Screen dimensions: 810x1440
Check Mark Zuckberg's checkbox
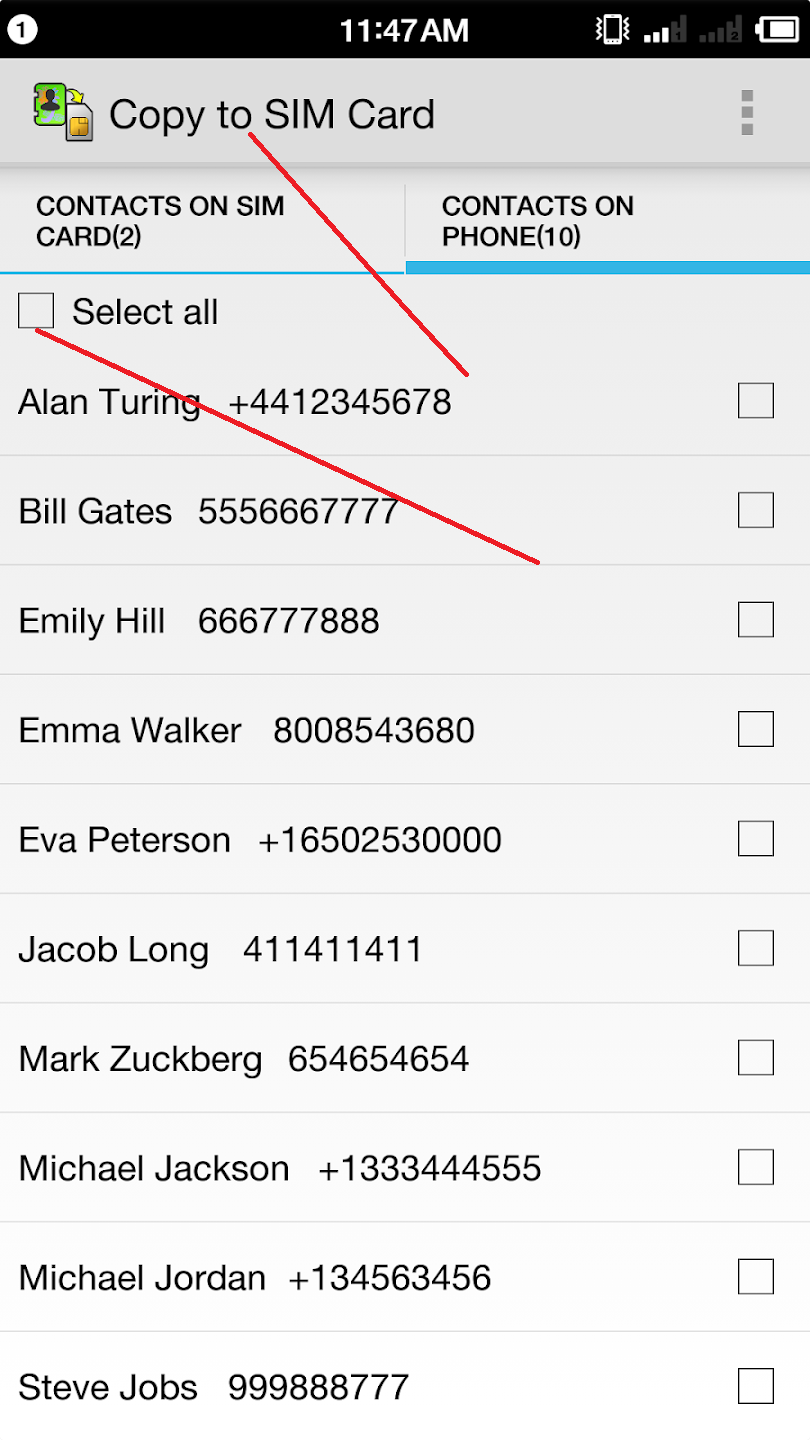coord(756,1057)
